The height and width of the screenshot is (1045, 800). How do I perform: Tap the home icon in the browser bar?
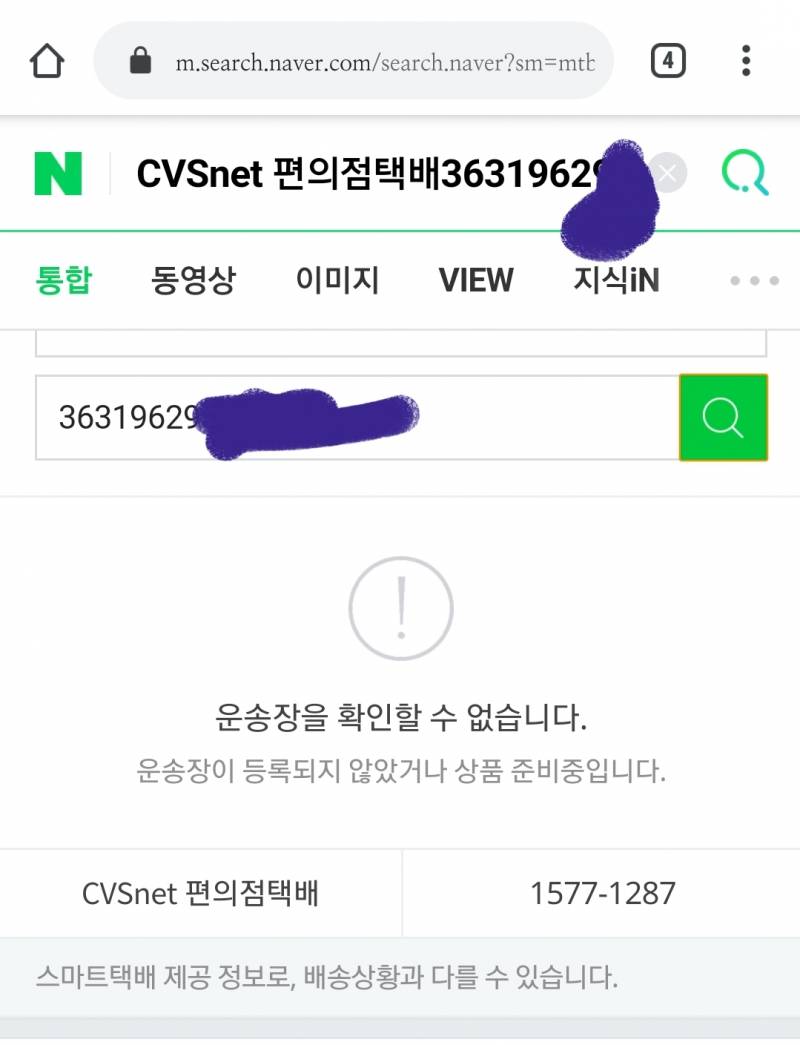[x=45, y=60]
